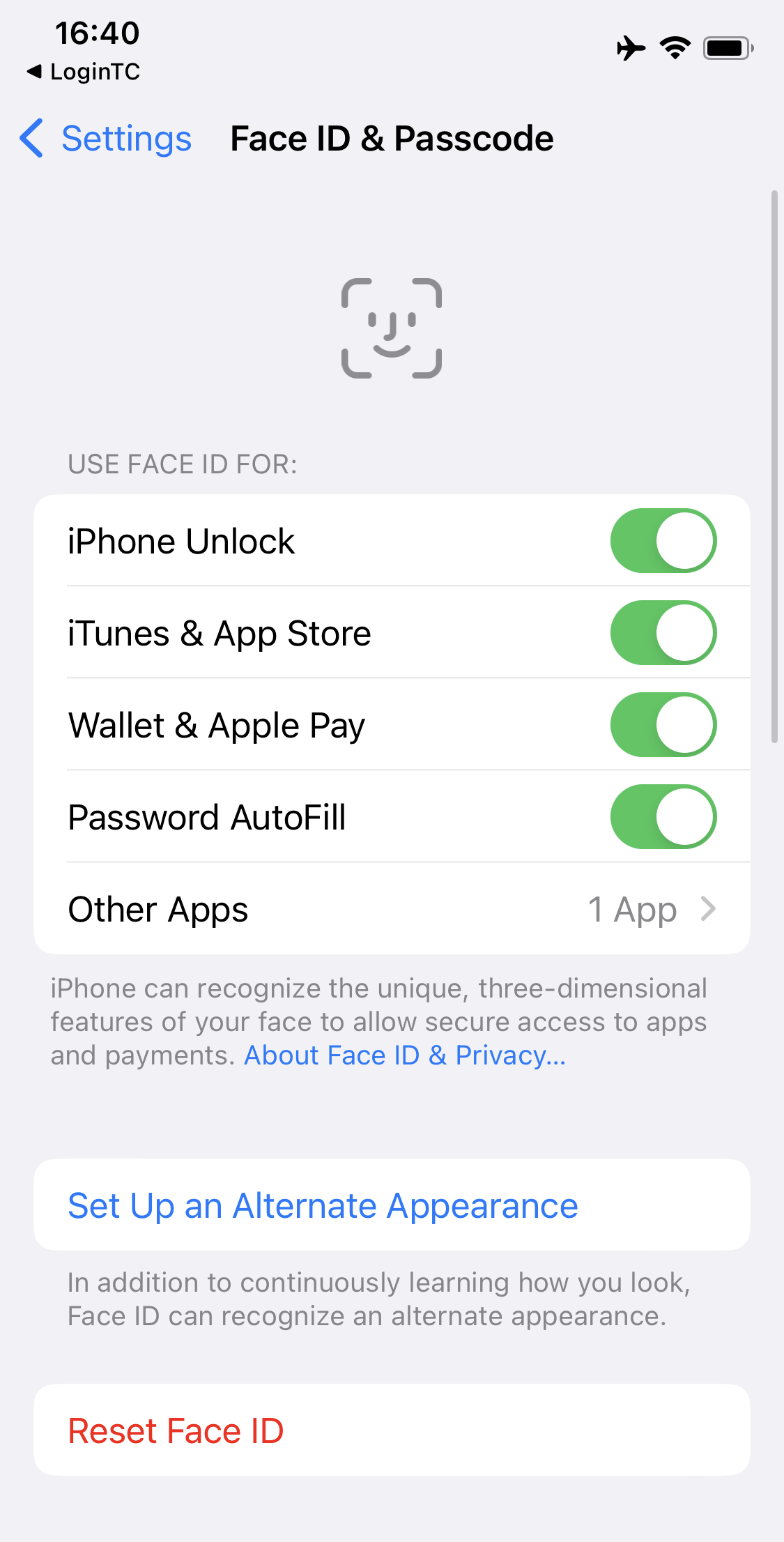The image size is (784, 1542).
Task: Disable Face ID for iTunes & App Store
Action: [x=663, y=633]
